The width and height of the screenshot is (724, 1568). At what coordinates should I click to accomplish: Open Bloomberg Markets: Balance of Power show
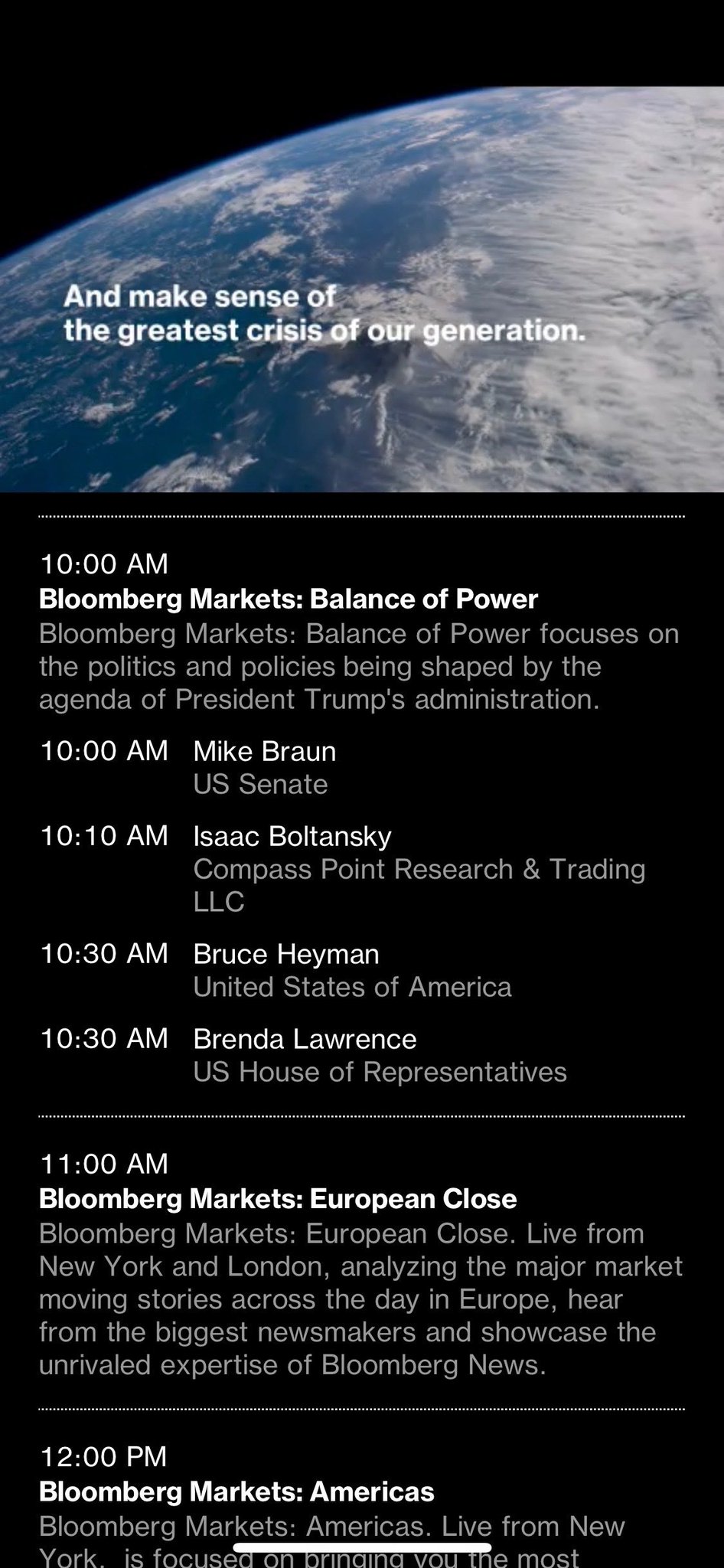(289, 599)
